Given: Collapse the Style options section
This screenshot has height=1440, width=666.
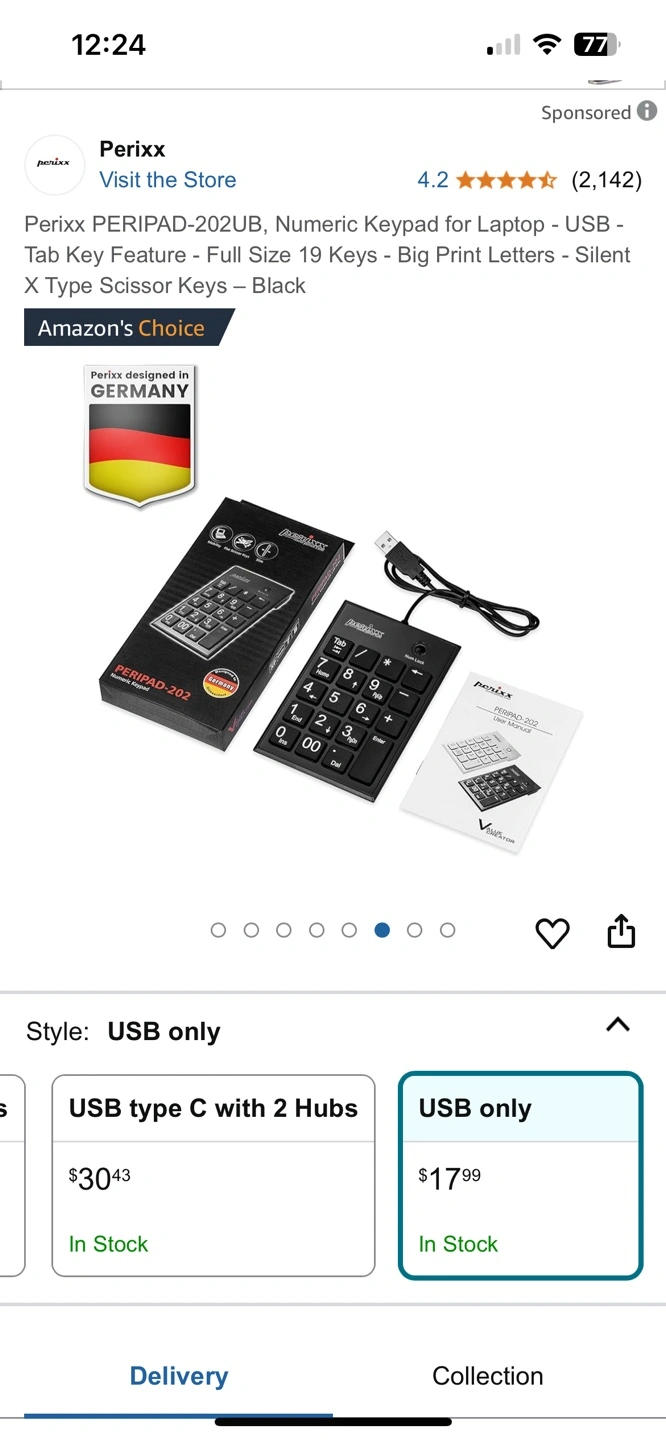Looking at the screenshot, I should coord(618,1025).
